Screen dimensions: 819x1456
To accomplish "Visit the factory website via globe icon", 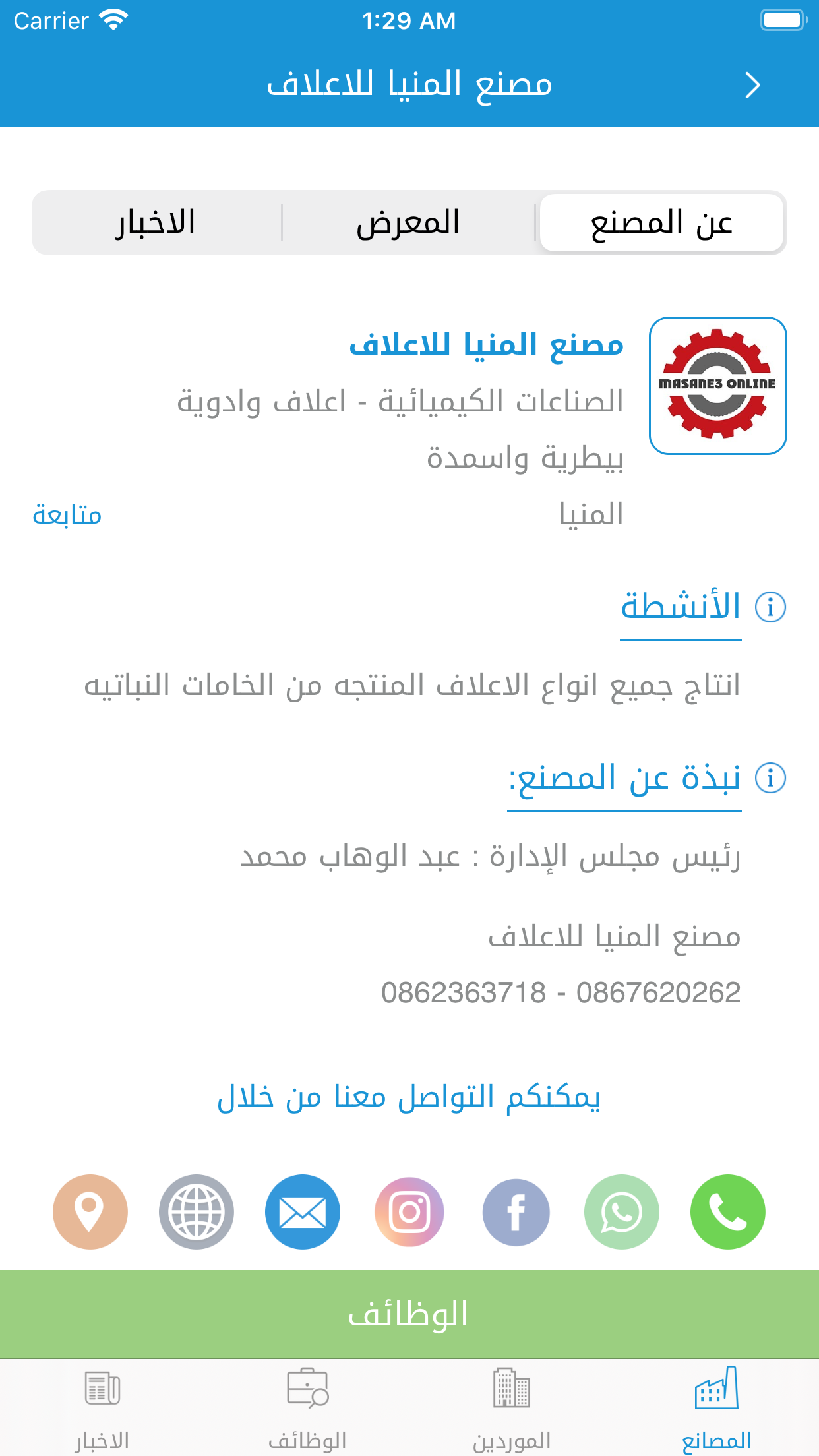I will 197,1211.
